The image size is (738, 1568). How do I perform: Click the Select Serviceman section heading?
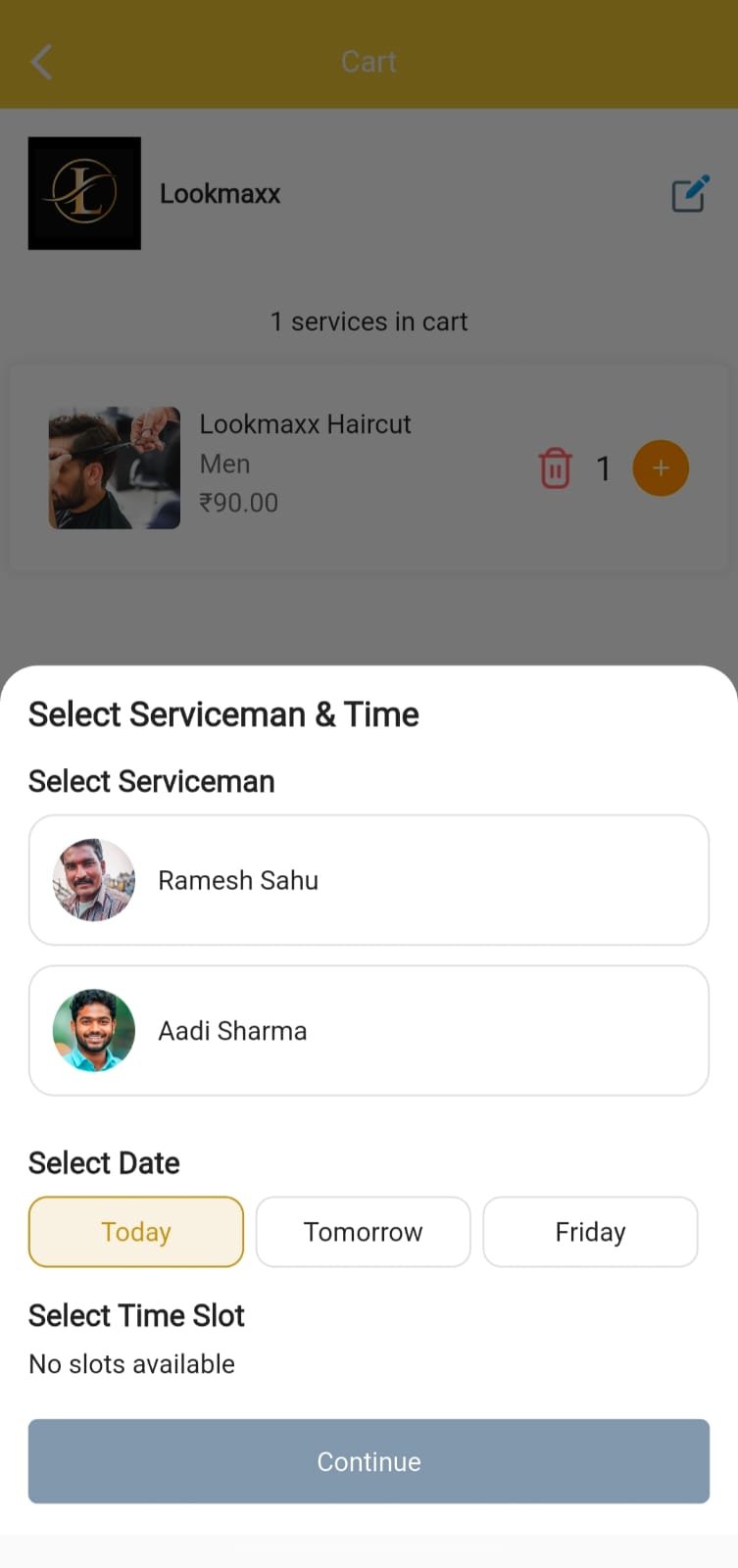tap(151, 781)
